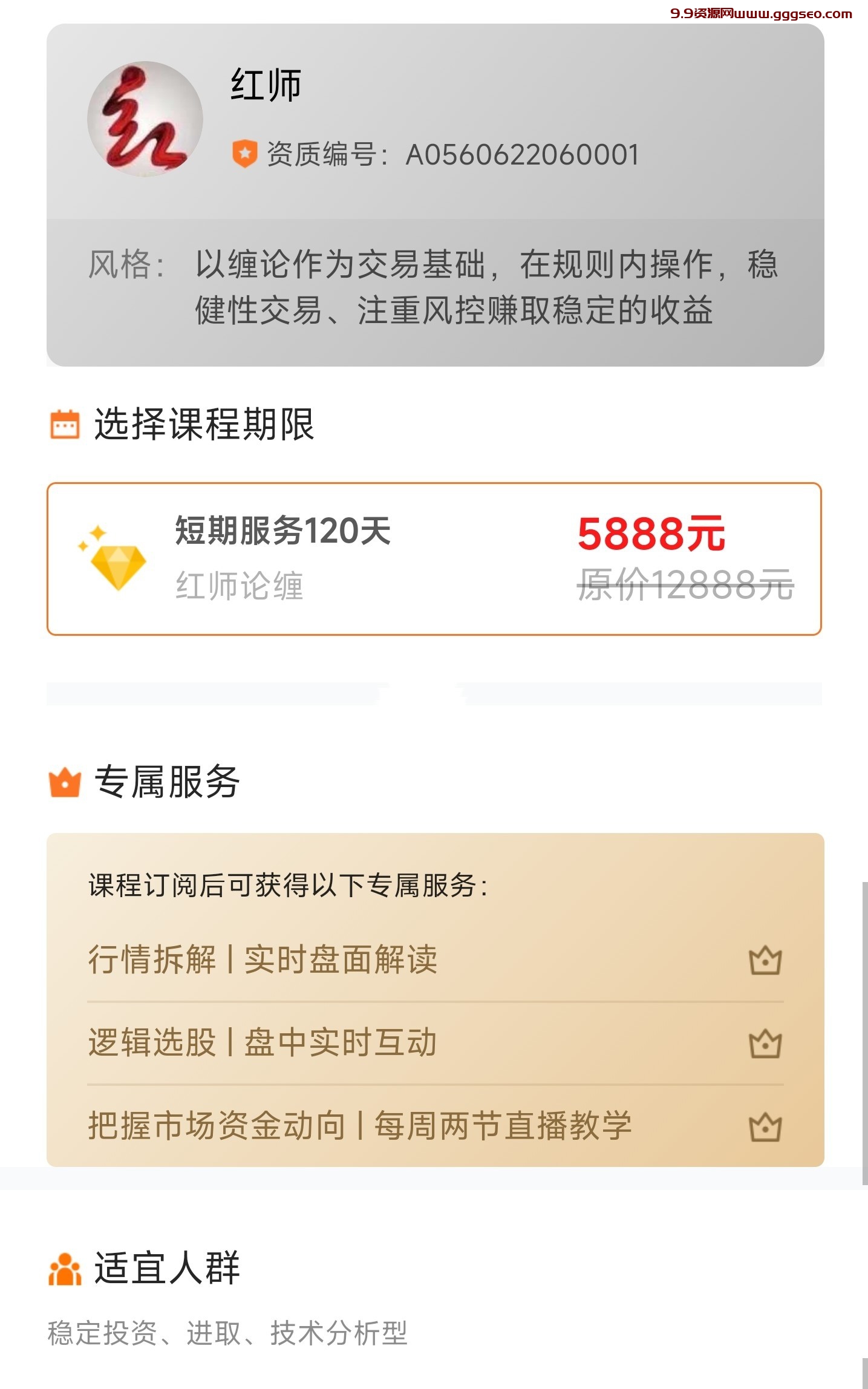Open teacher 红师's profile card

coord(434,121)
